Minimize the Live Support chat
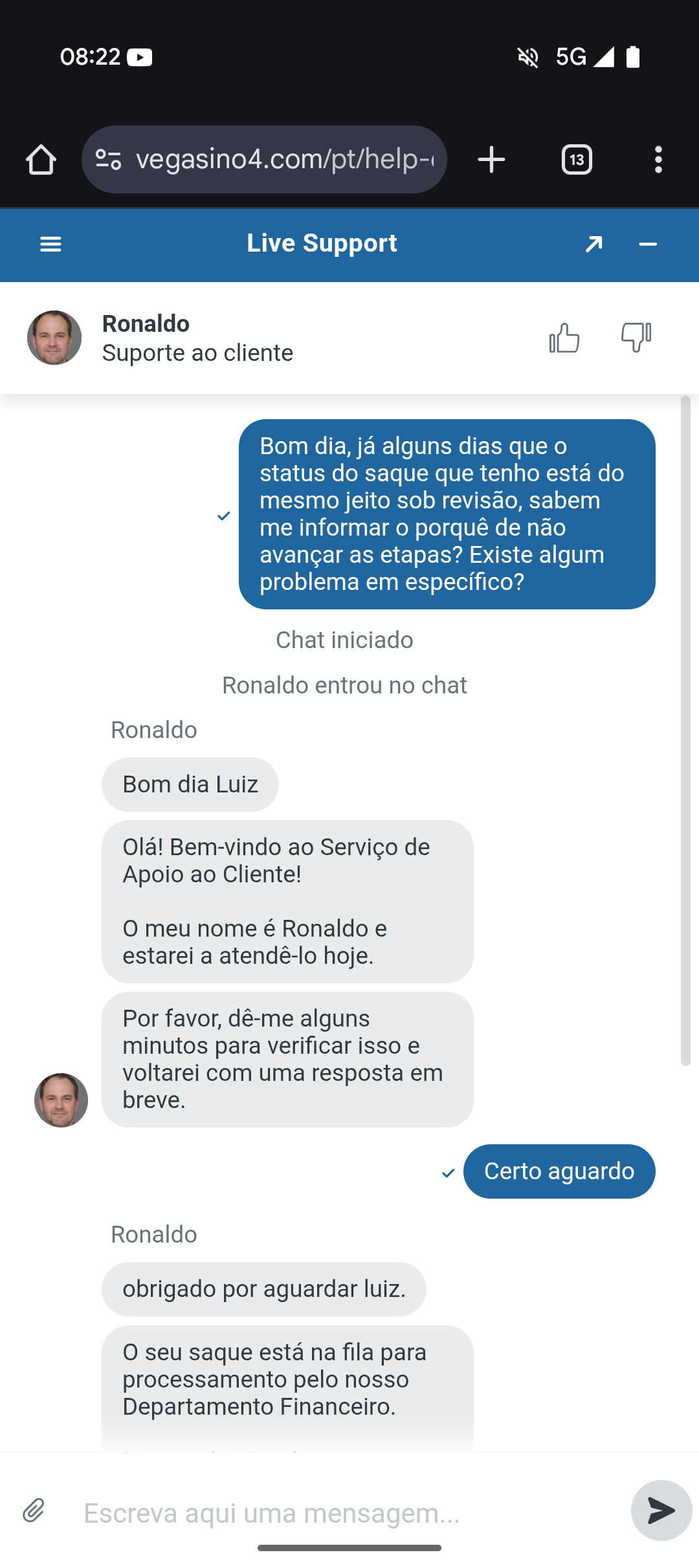 (x=648, y=244)
